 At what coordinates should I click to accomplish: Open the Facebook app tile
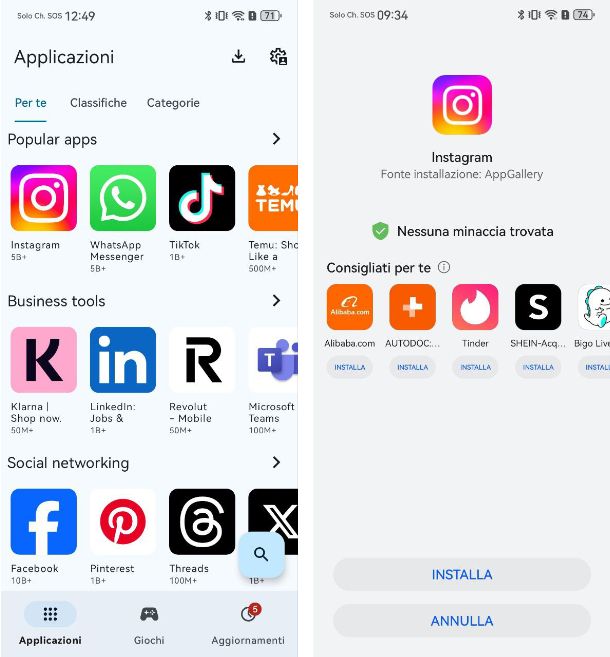43,521
